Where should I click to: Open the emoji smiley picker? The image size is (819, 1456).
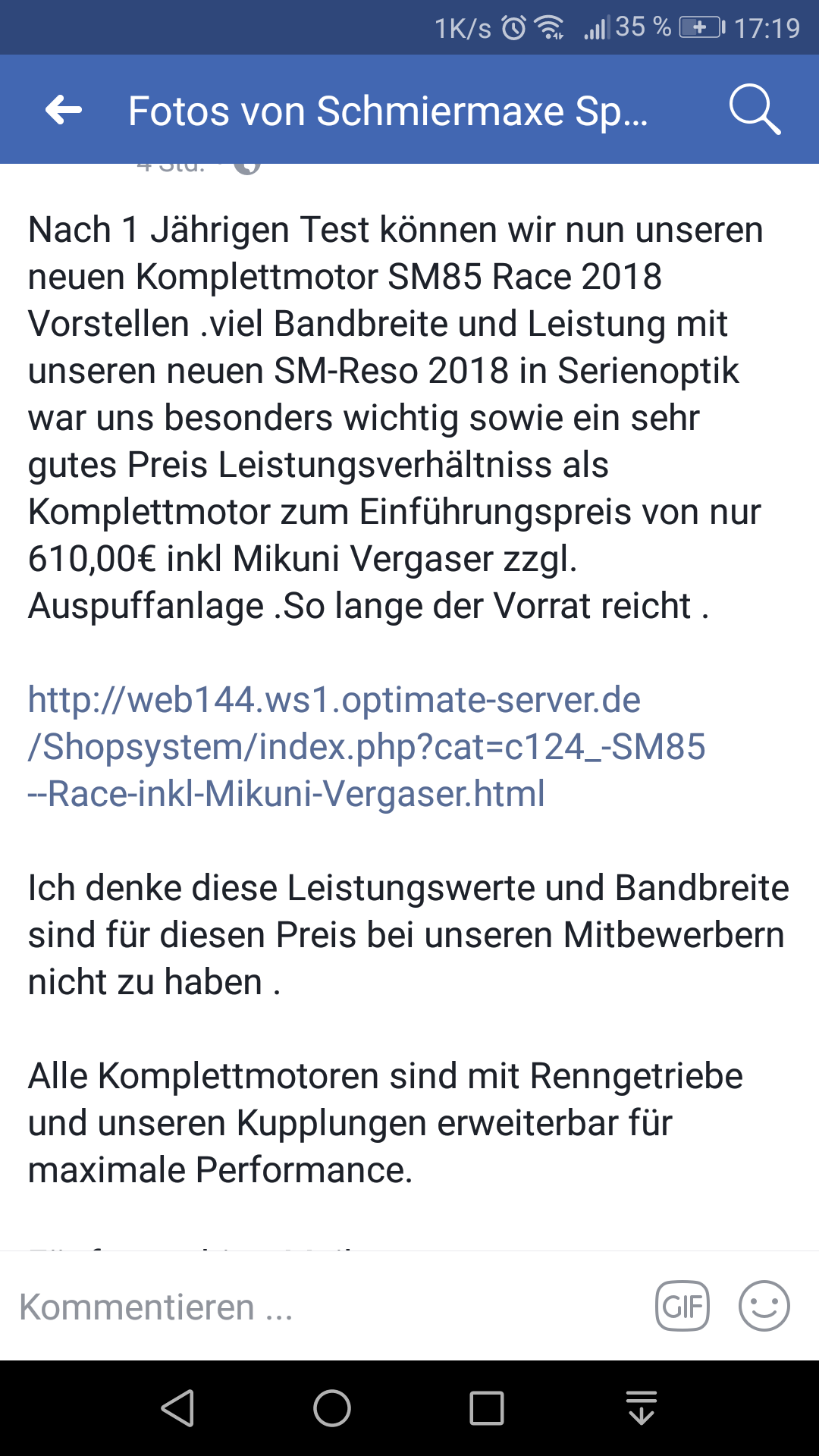coord(764,1306)
